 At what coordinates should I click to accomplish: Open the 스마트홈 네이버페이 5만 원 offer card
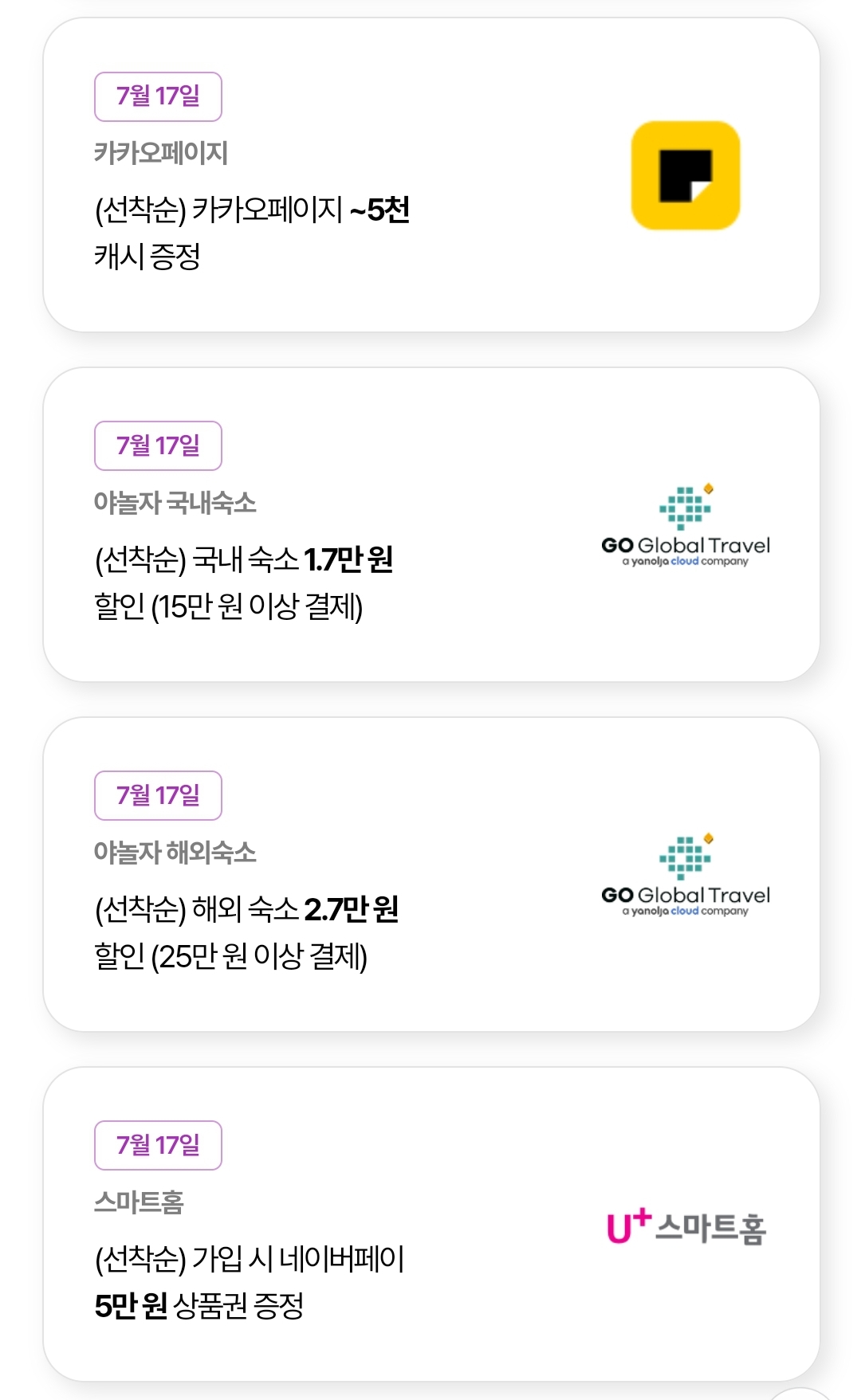(x=431, y=1224)
